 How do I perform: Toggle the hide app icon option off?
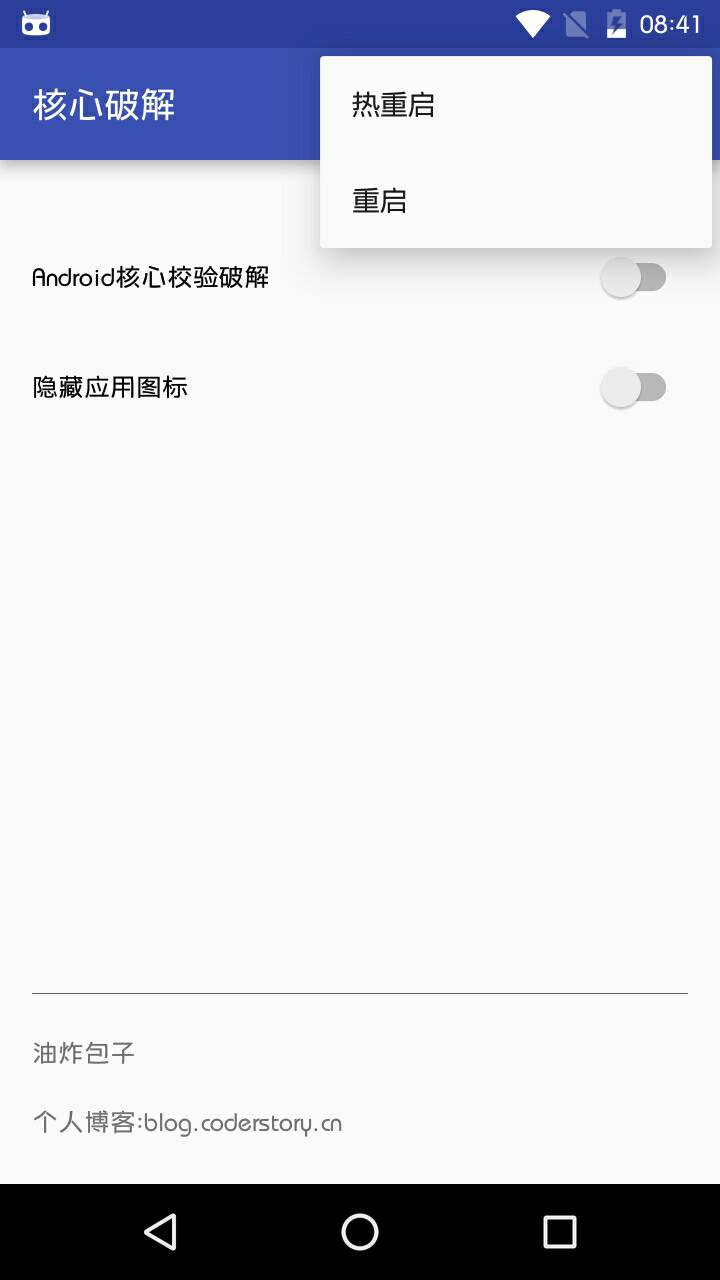pos(634,386)
